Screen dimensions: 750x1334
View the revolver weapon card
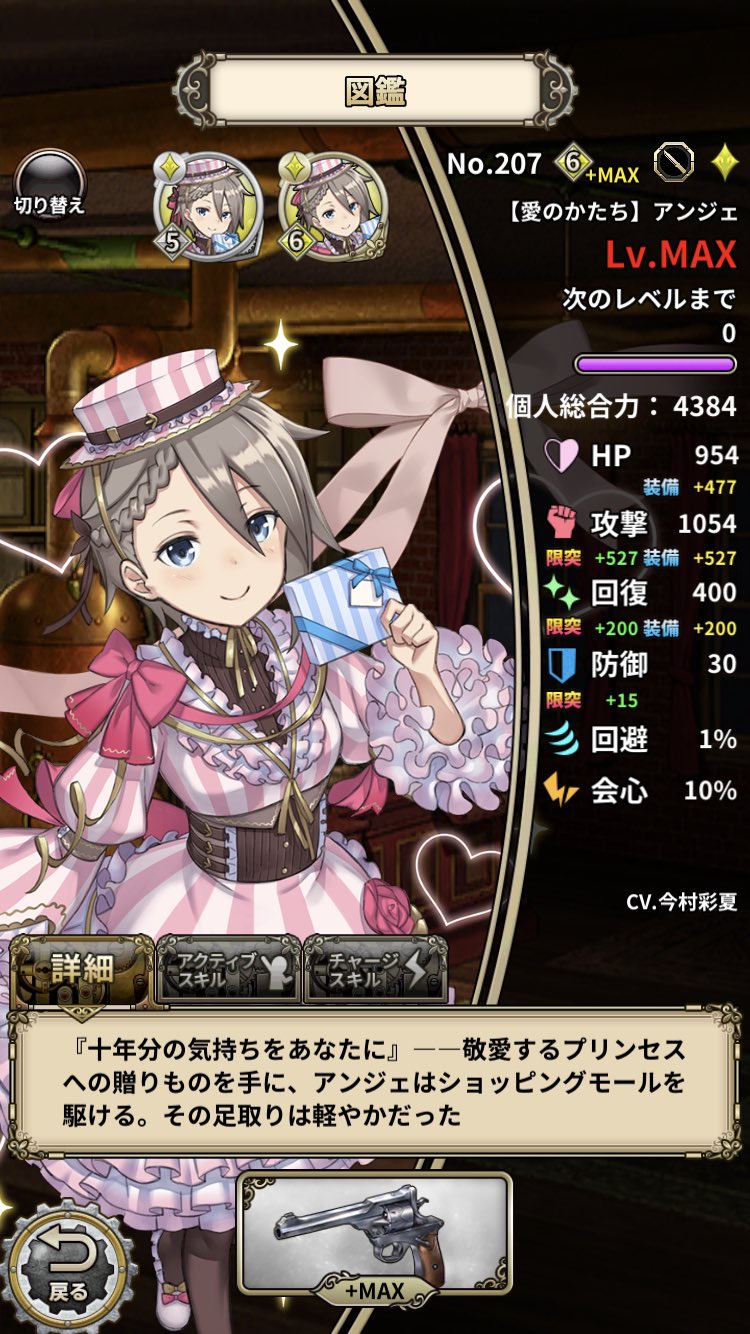pos(375,1235)
